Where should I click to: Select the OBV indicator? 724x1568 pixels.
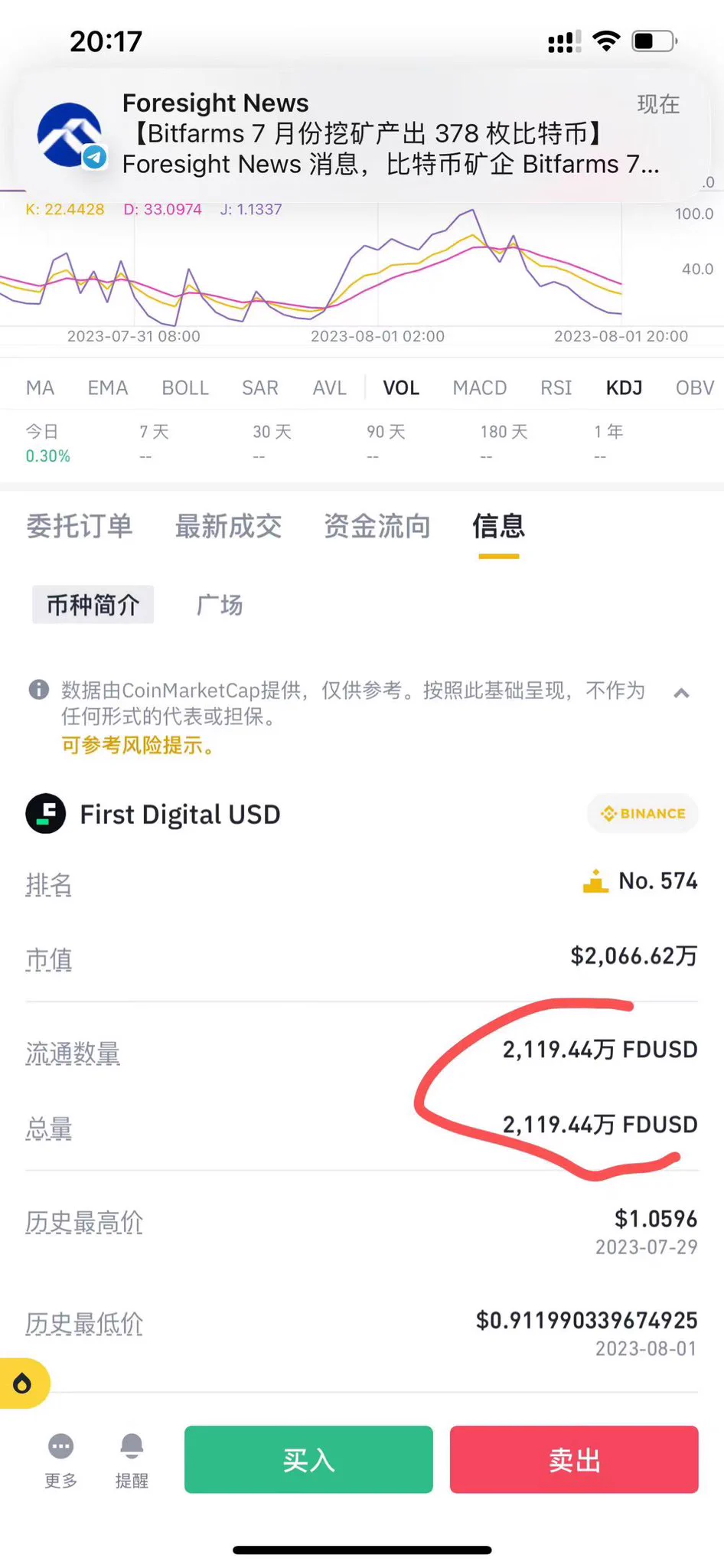point(695,388)
